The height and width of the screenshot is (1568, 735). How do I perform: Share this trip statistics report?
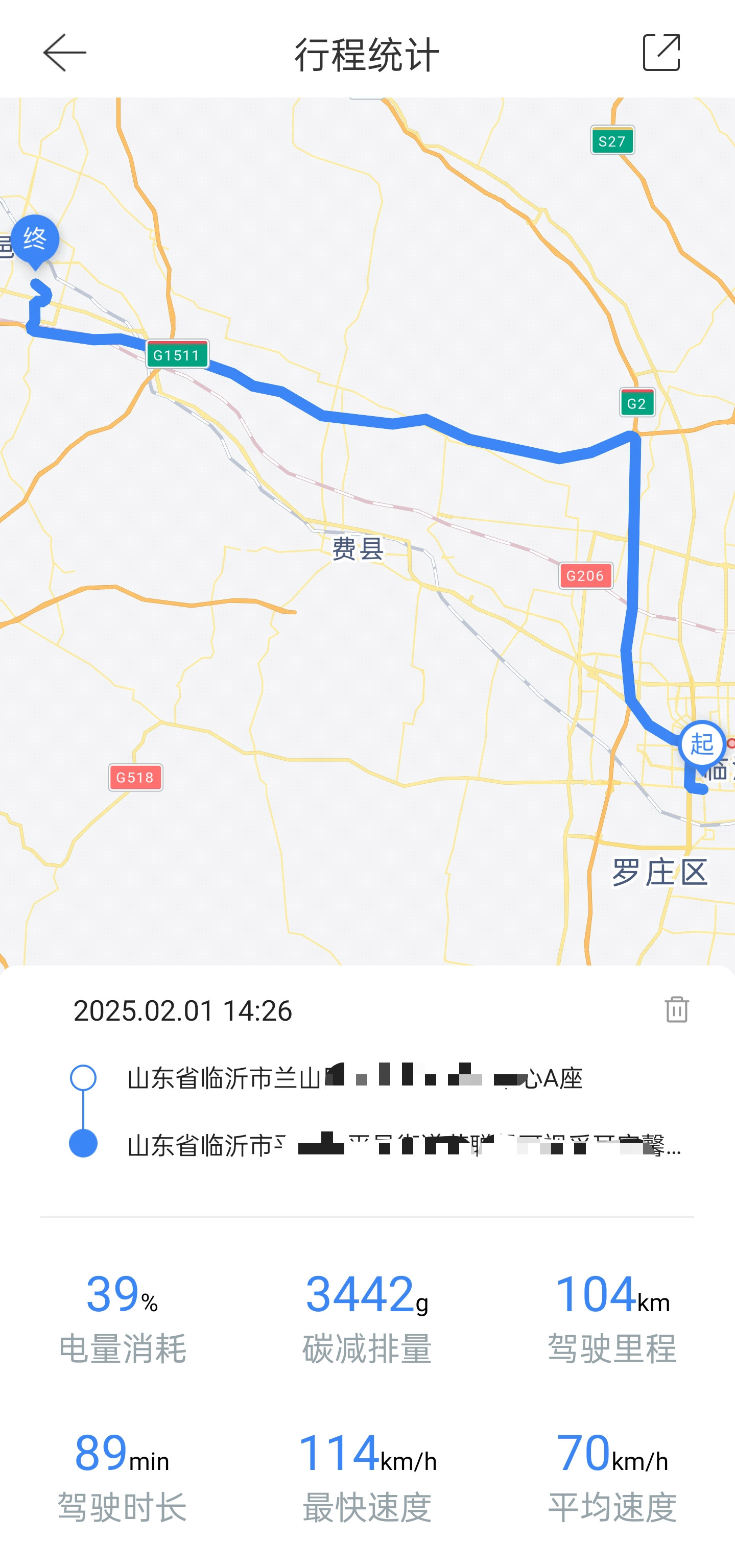click(x=661, y=53)
